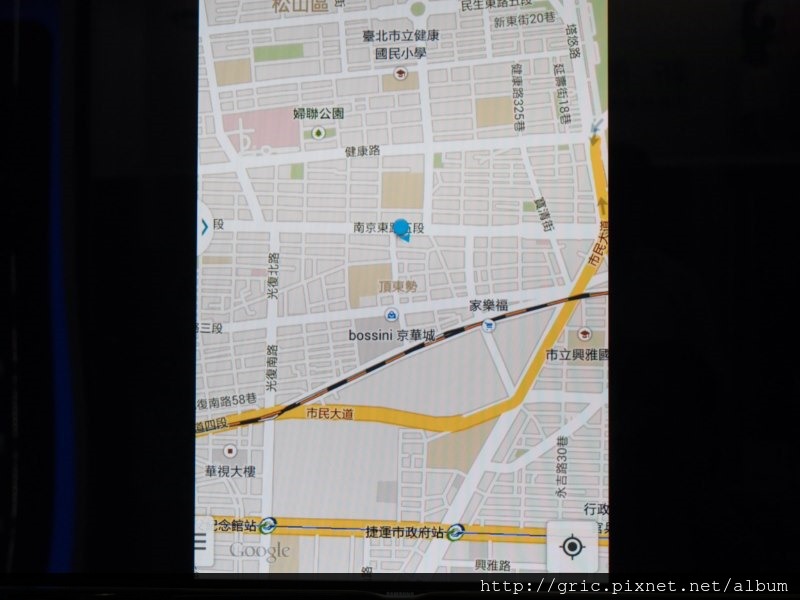Open the 家樂福 shopping place marker
800x600 pixels.
[488, 324]
